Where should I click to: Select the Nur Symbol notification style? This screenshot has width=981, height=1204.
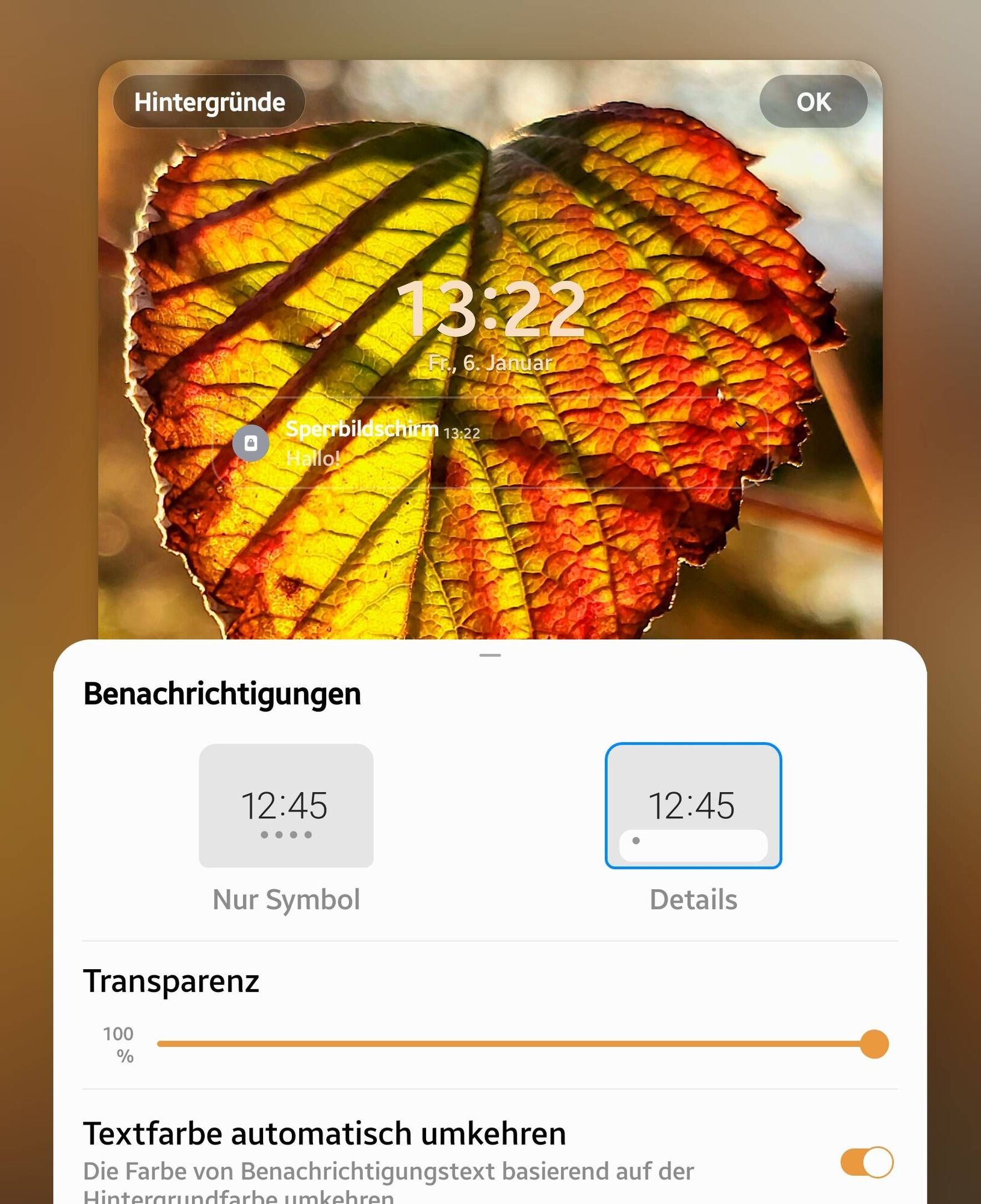tap(286, 805)
